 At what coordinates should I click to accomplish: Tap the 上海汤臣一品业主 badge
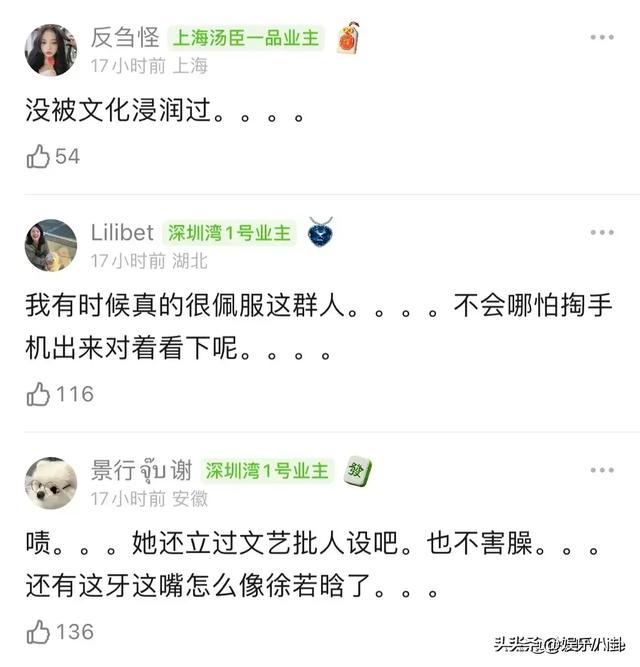[247, 38]
